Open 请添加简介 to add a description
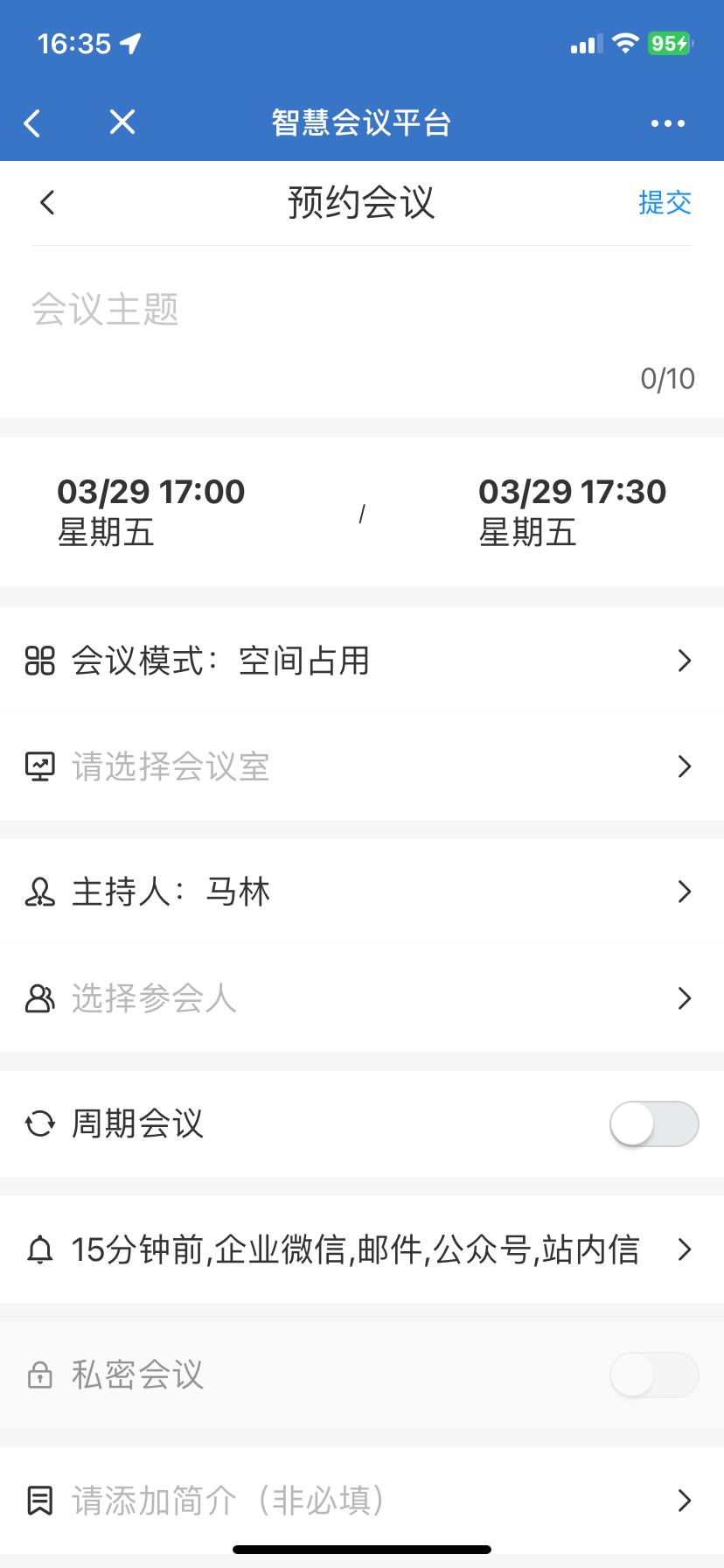724x1568 pixels. tap(361, 1501)
